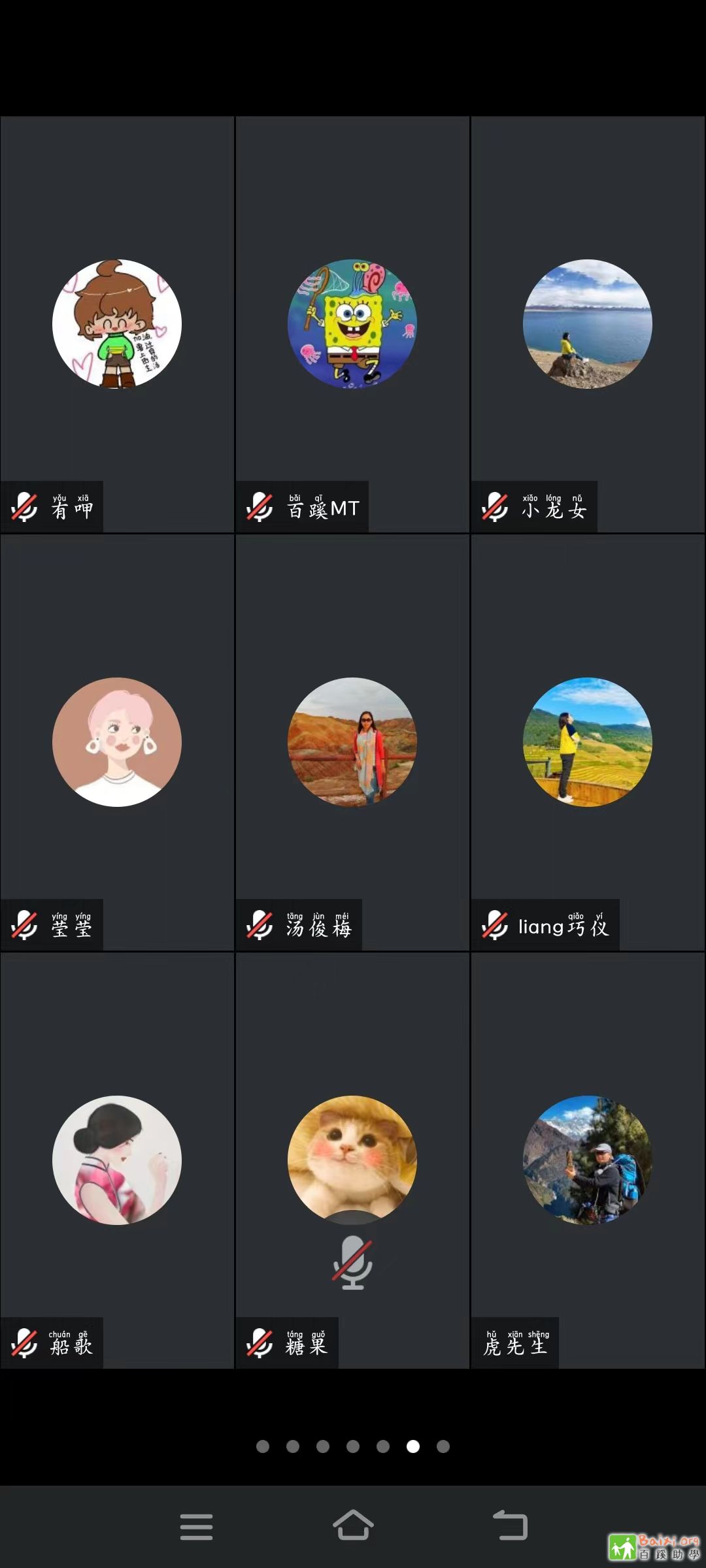Image resolution: width=706 pixels, height=1568 pixels.
Task: Open the recent apps menu button
Action: pyautogui.click(x=196, y=1526)
